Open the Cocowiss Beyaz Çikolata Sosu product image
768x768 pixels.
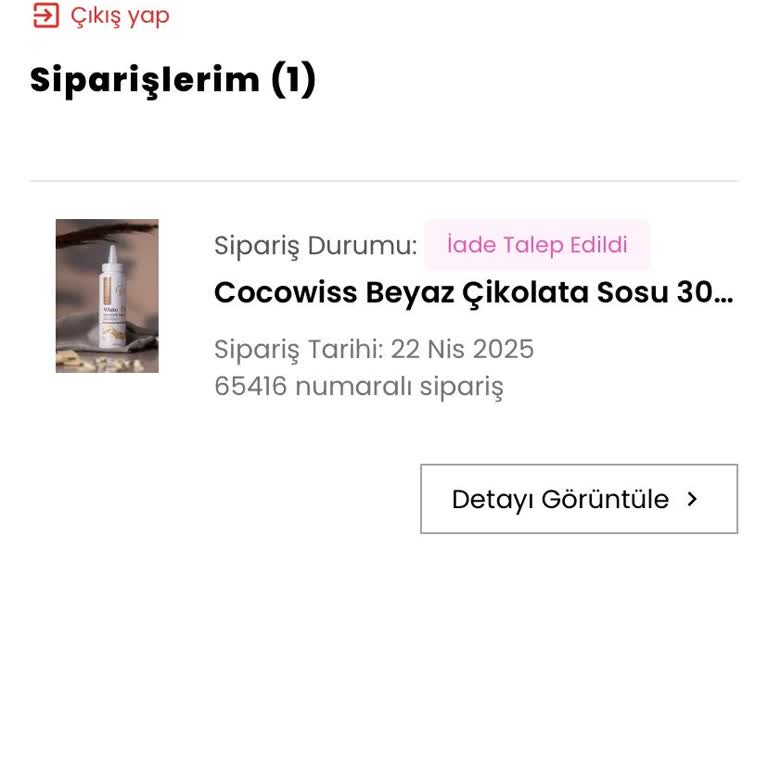(x=107, y=296)
